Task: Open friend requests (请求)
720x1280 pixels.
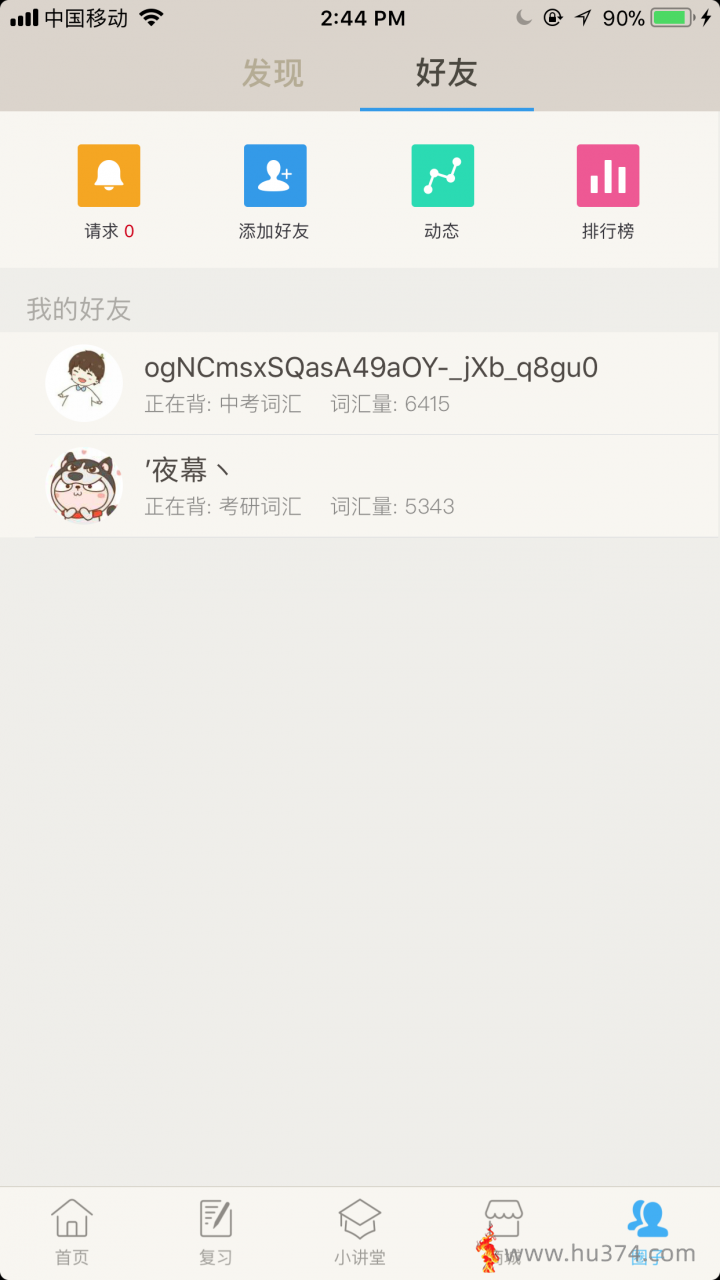Action: (x=109, y=192)
